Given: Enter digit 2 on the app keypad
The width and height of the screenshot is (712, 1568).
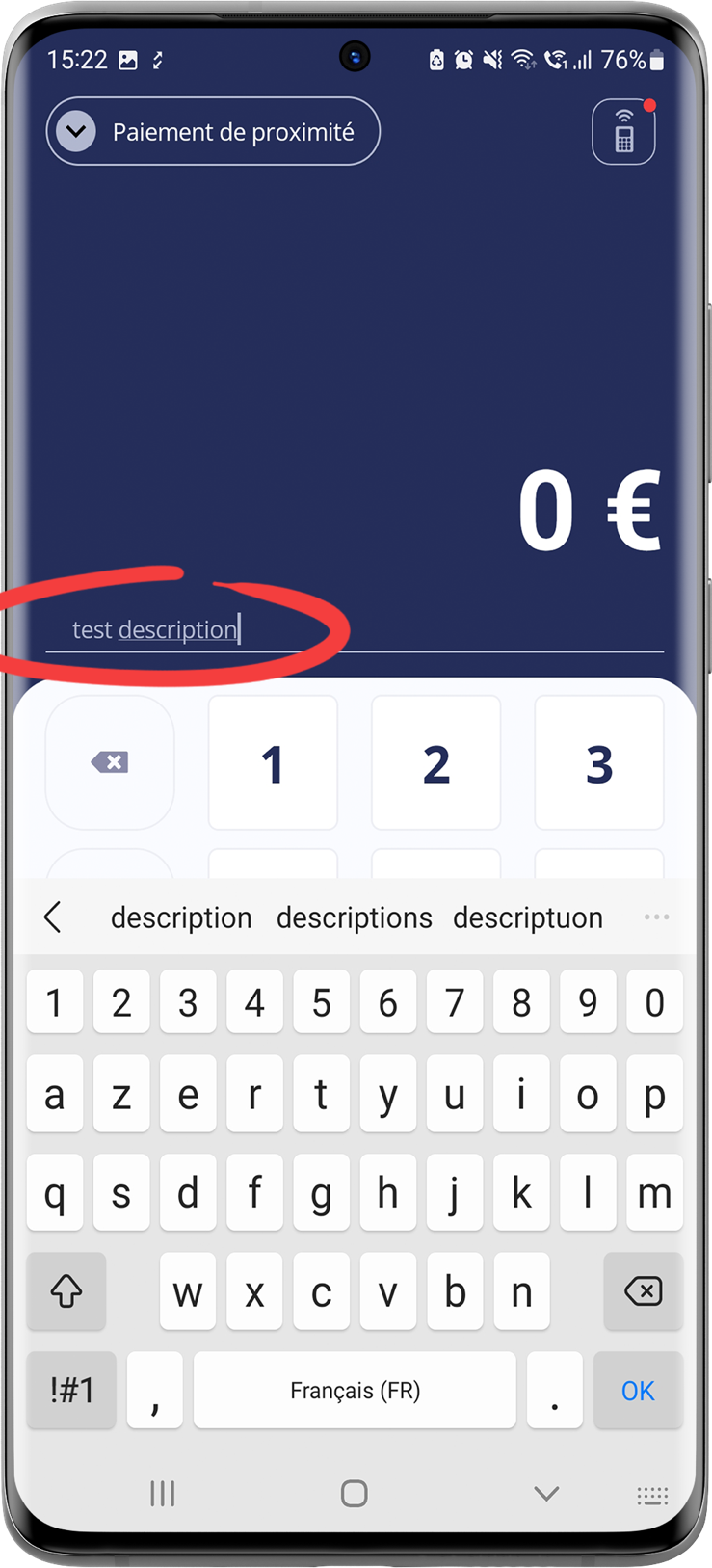Looking at the screenshot, I should pos(435,762).
